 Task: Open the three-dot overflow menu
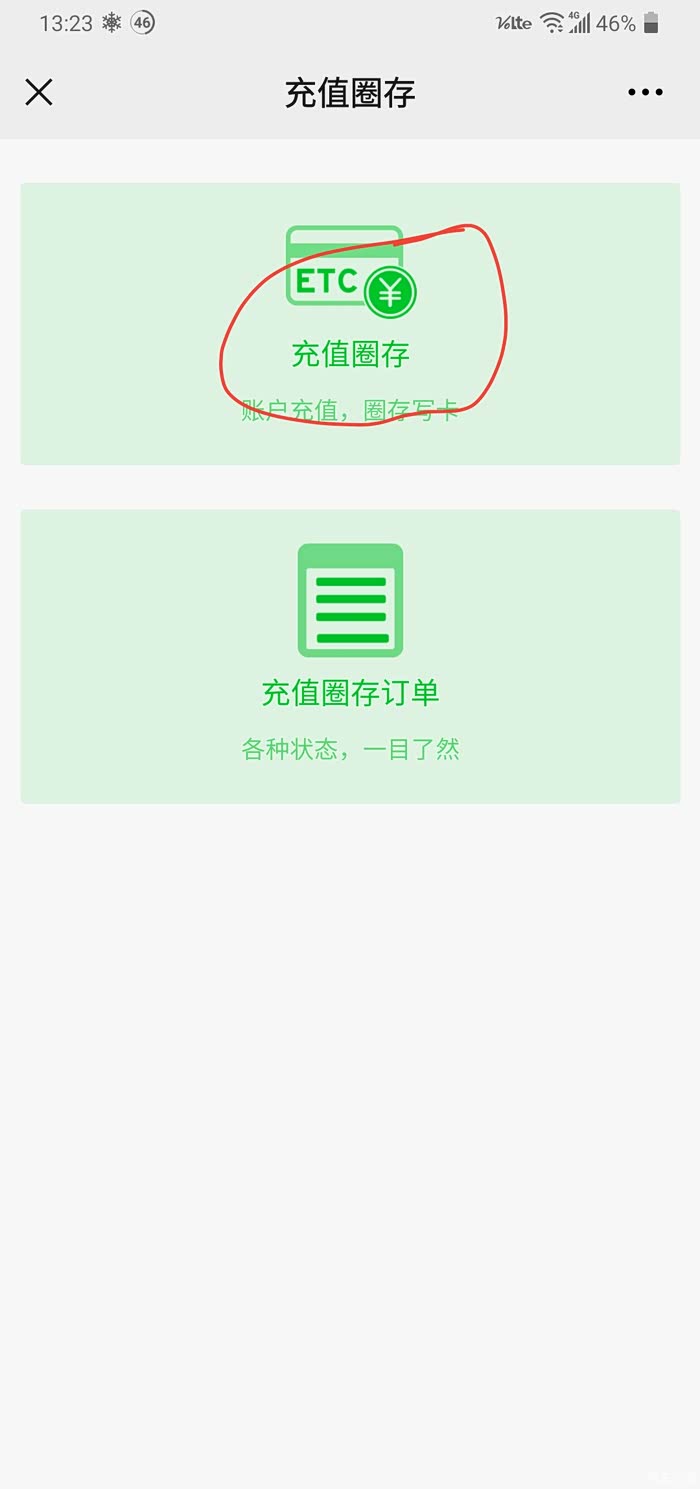[x=645, y=92]
